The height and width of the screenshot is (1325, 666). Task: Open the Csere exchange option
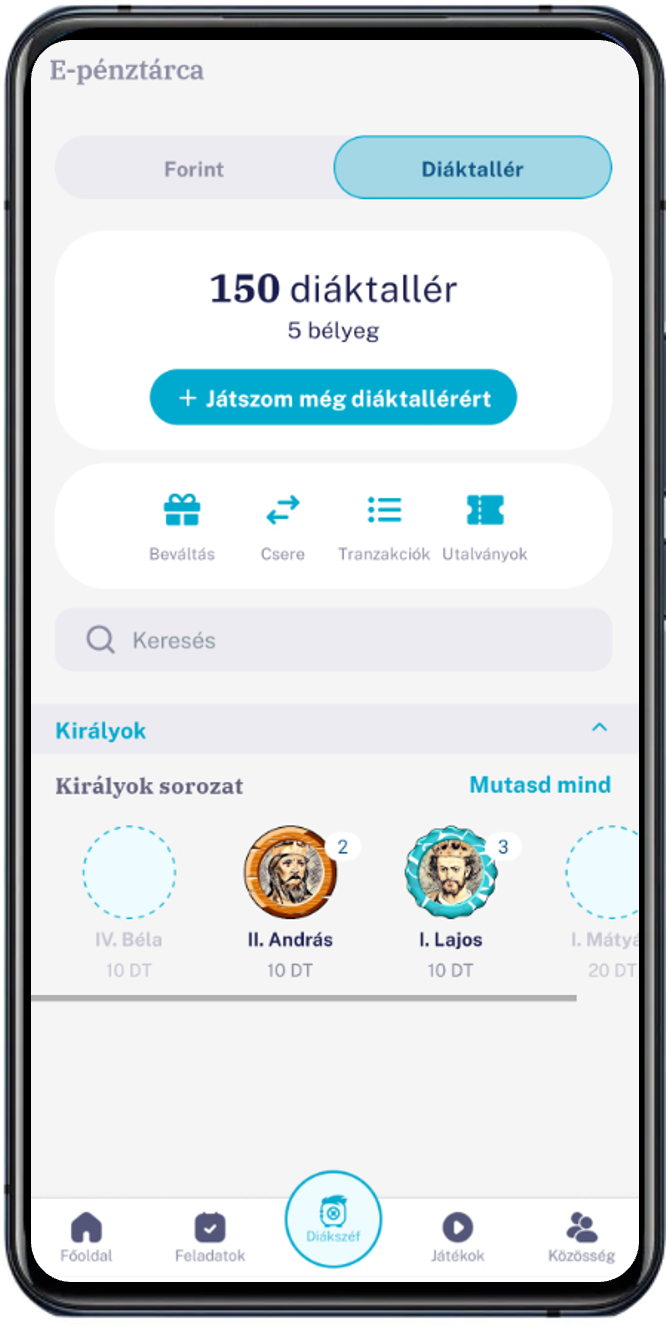pos(282,526)
